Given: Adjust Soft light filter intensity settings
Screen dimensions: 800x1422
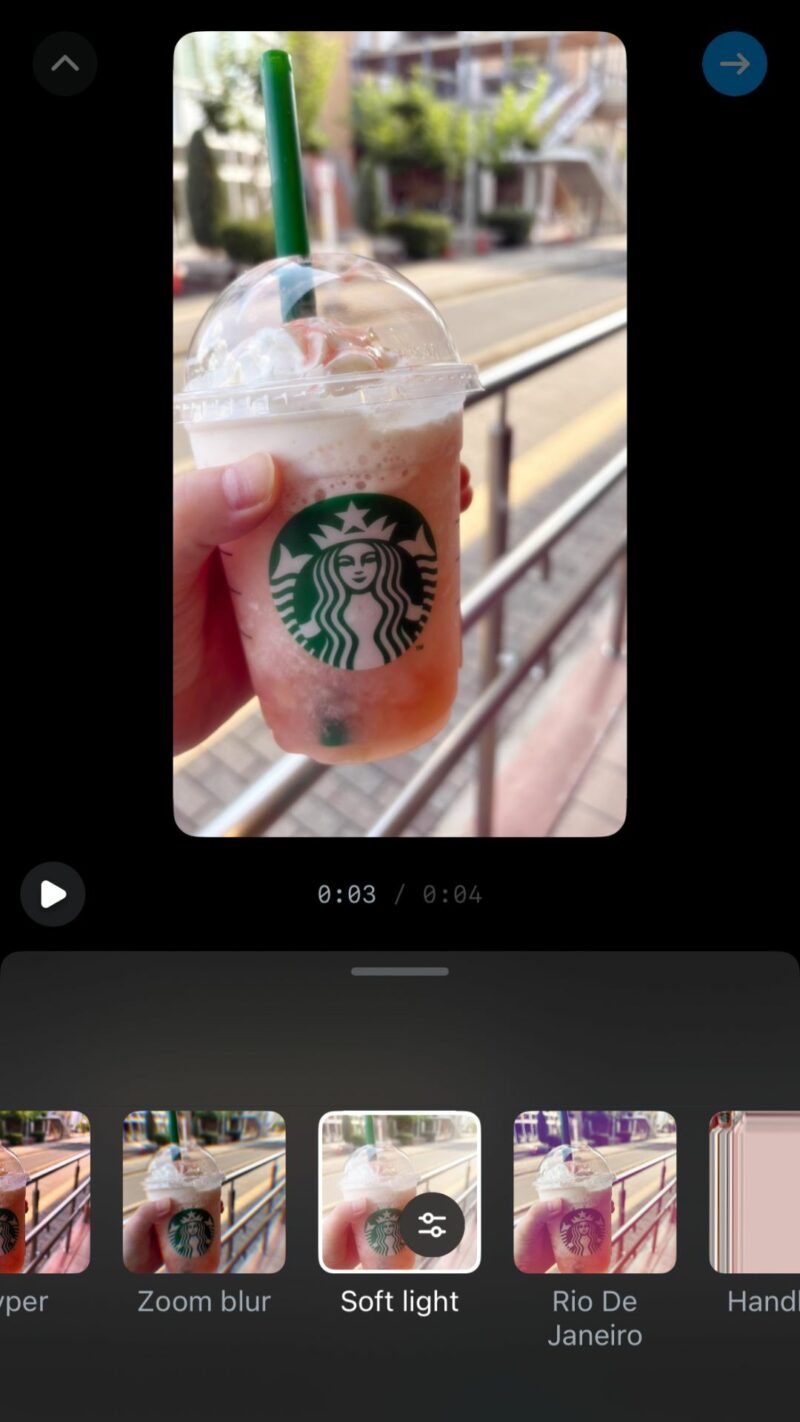Looking at the screenshot, I should (x=432, y=1225).
